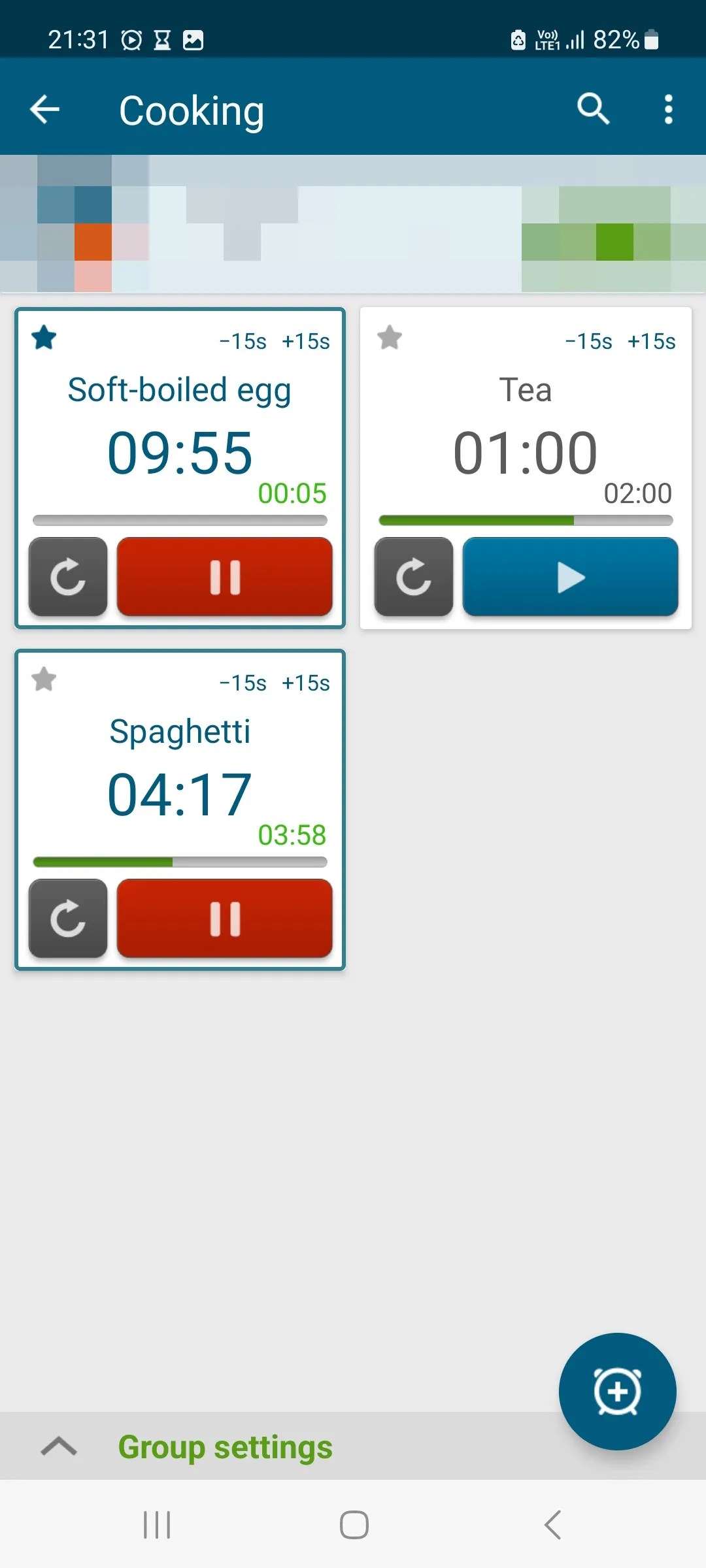Tap the Spaghetti progress bar
706x1568 pixels.
click(180, 862)
